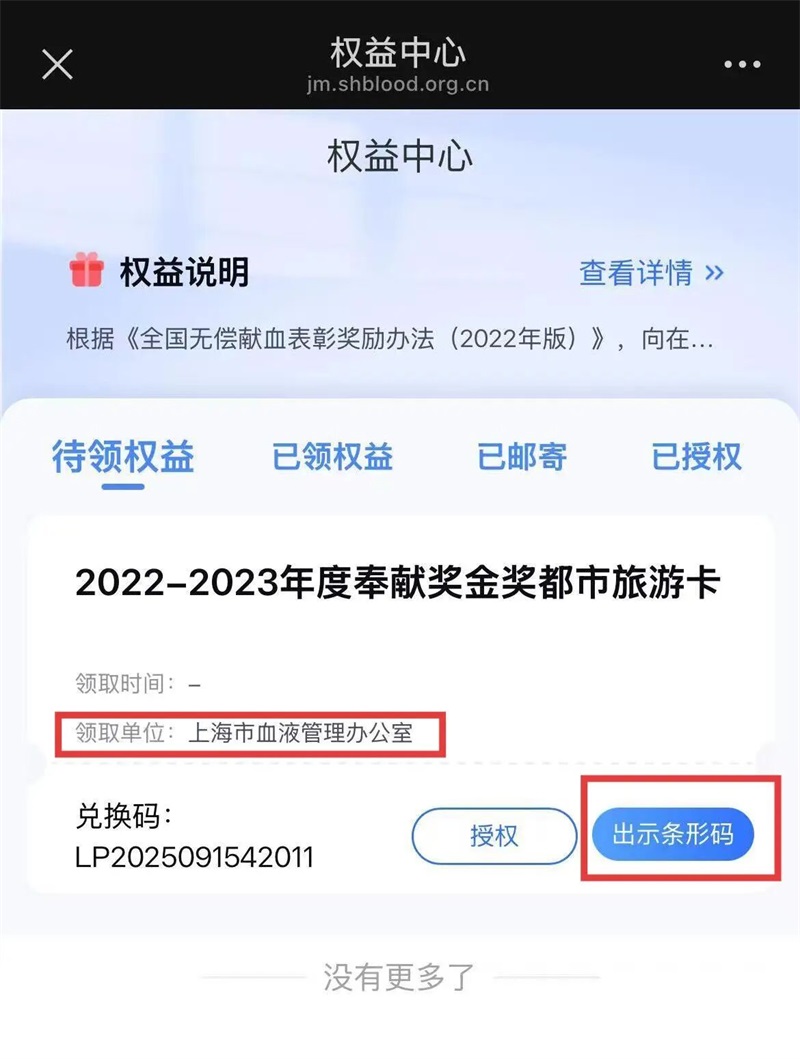
Task: Tap 出示条形码 to show barcode
Action: (x=672, y=835)
